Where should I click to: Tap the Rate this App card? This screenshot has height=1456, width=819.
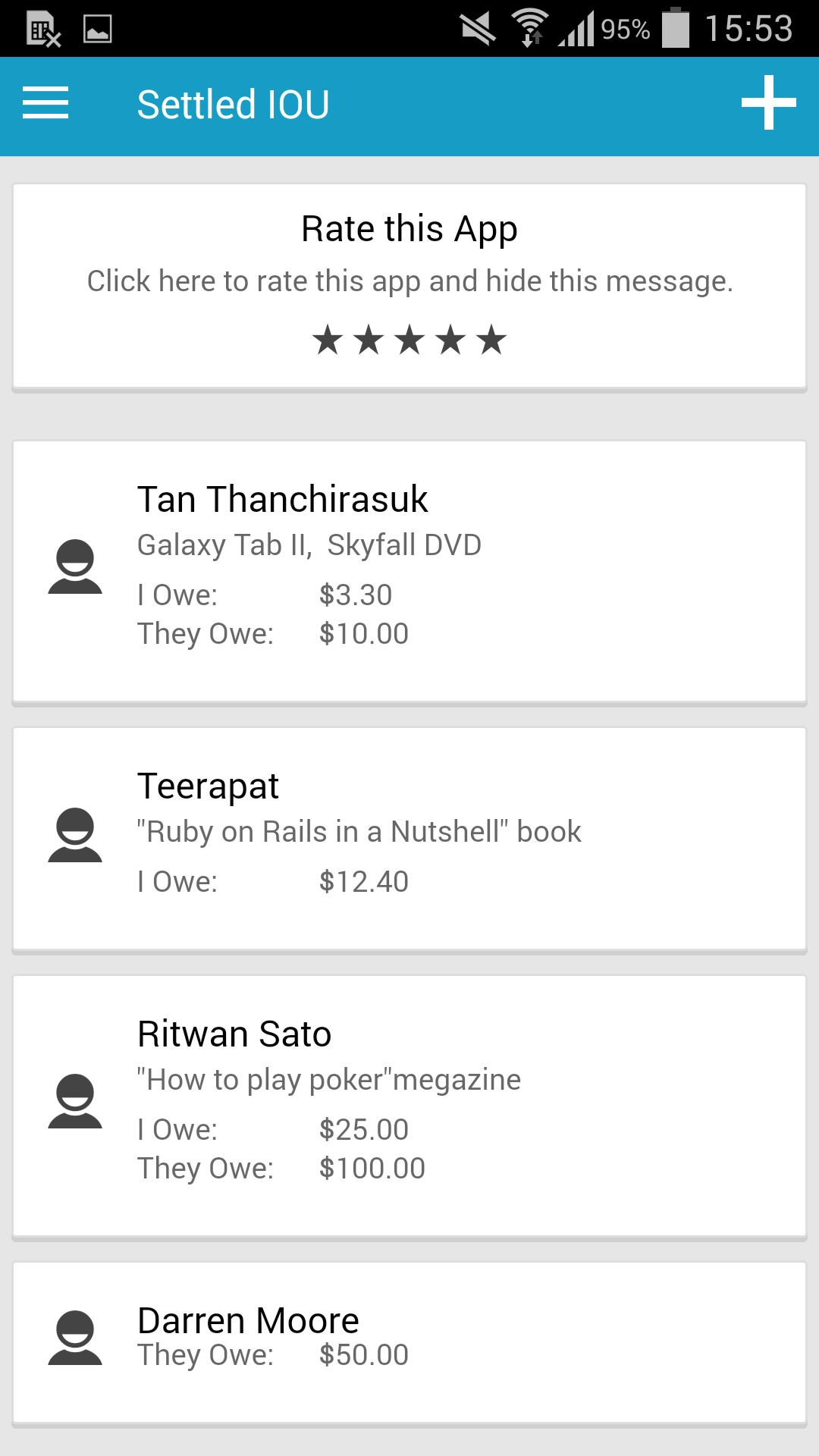pos(409,287)
